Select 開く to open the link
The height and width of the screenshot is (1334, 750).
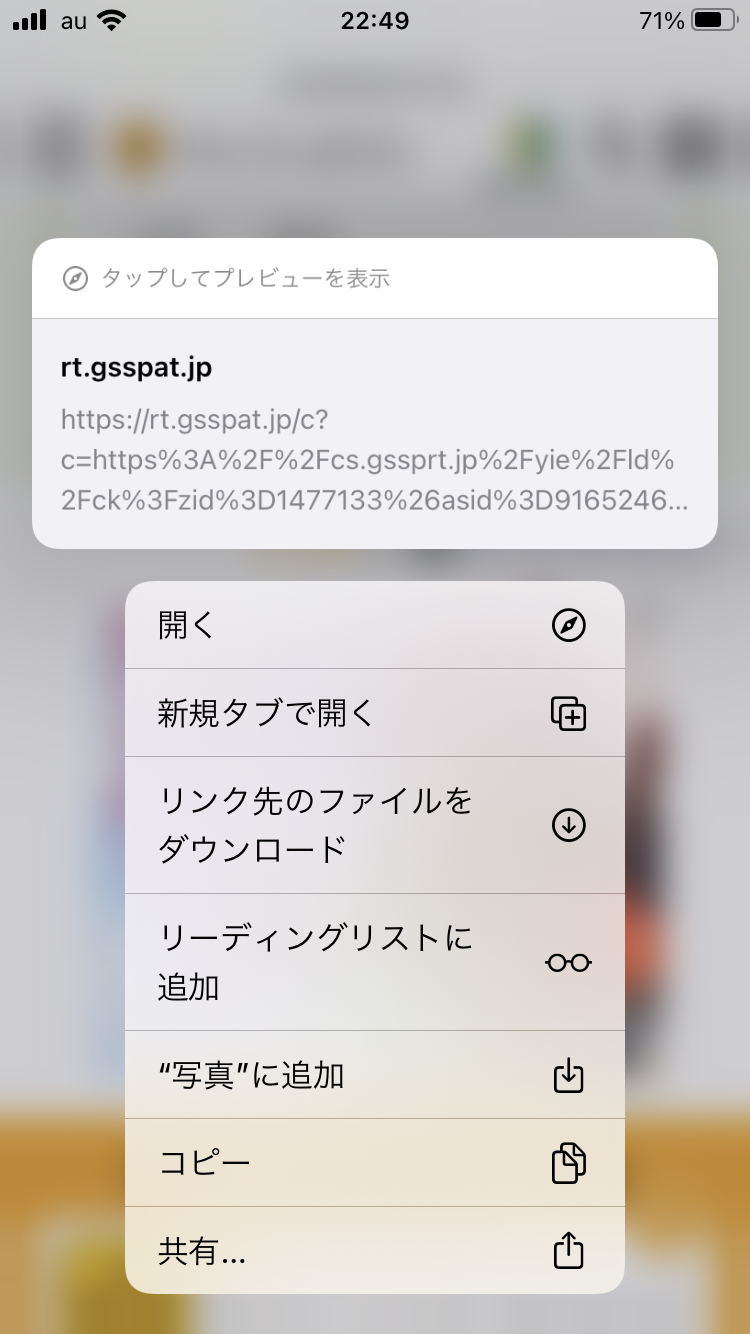tap(374, 625)
